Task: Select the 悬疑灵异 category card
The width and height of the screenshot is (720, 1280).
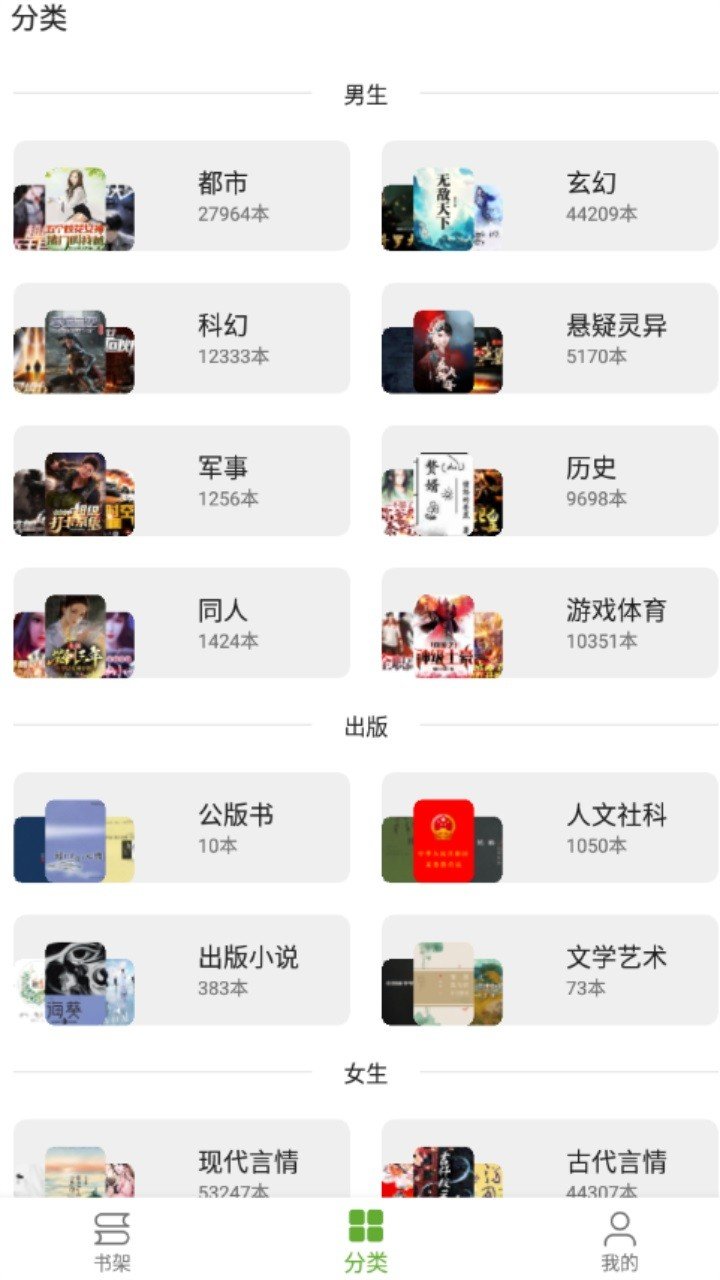Action: [550, 338]
